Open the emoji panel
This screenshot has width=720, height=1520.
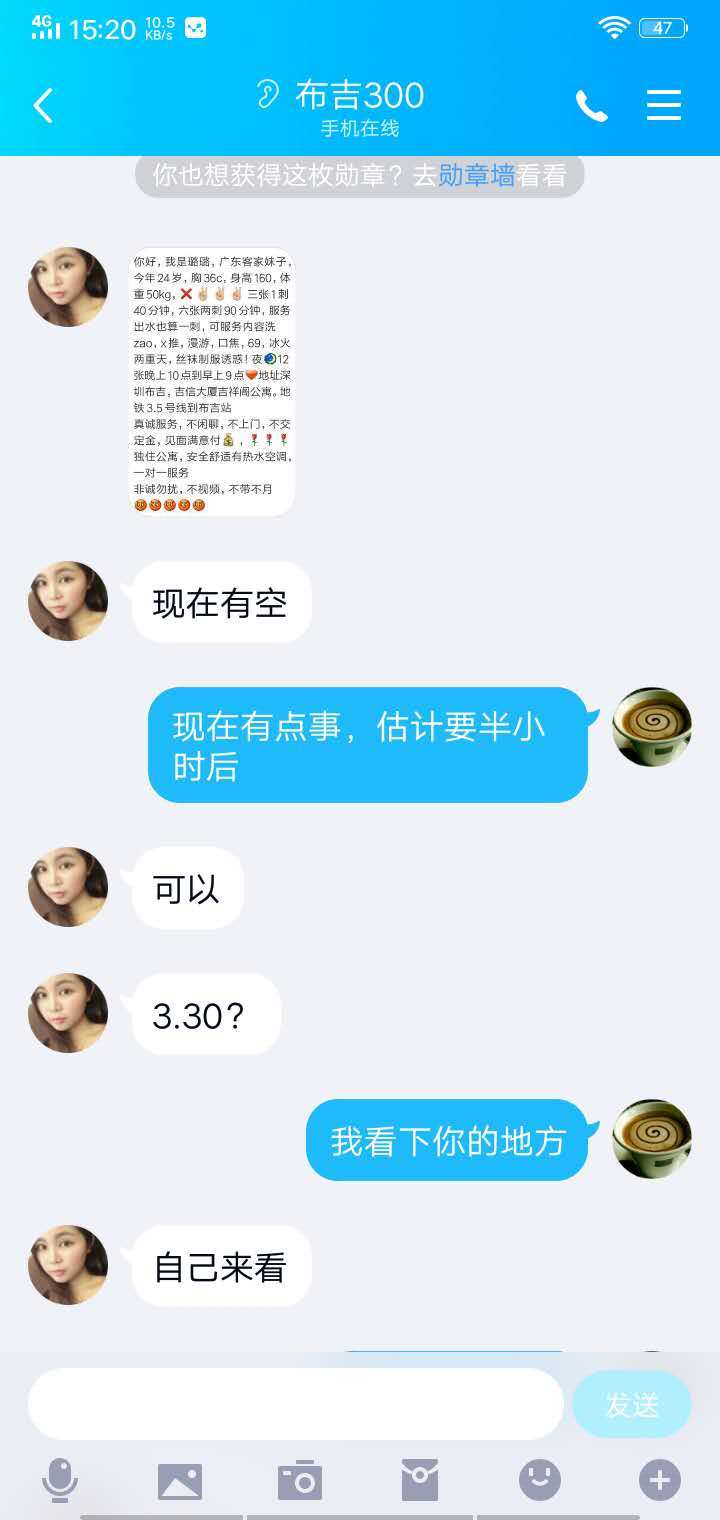[x=540, y=1480]
